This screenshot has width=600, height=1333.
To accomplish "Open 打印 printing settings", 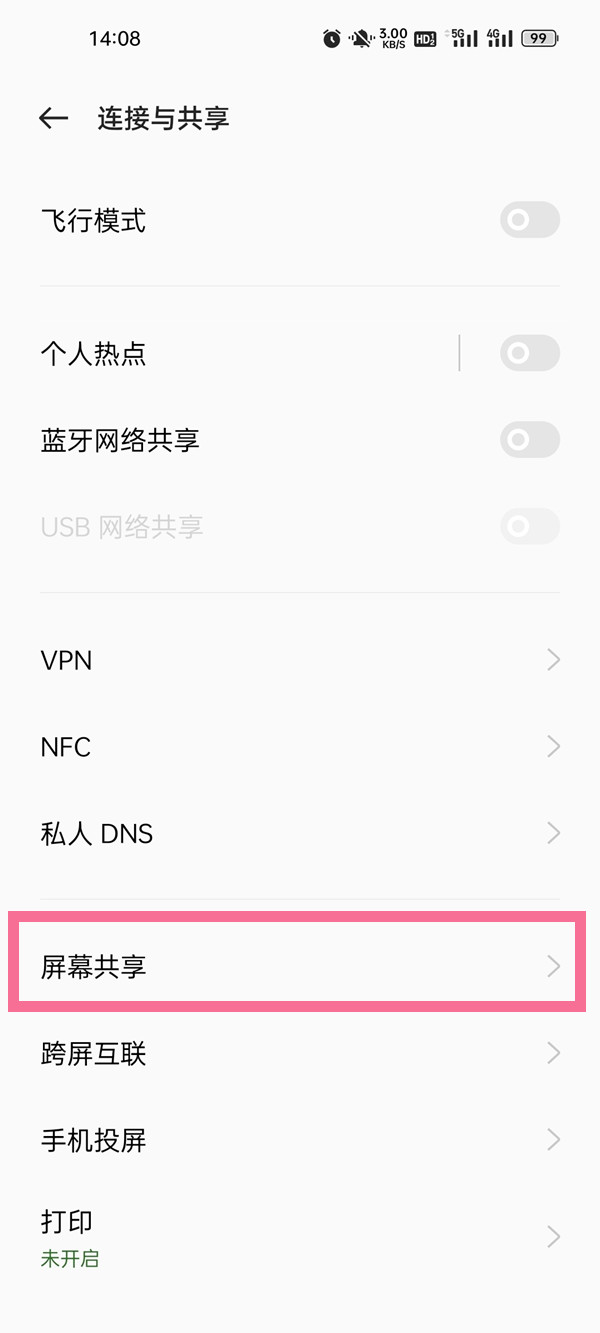I will pyautogui.click(x=300, y=1237).
